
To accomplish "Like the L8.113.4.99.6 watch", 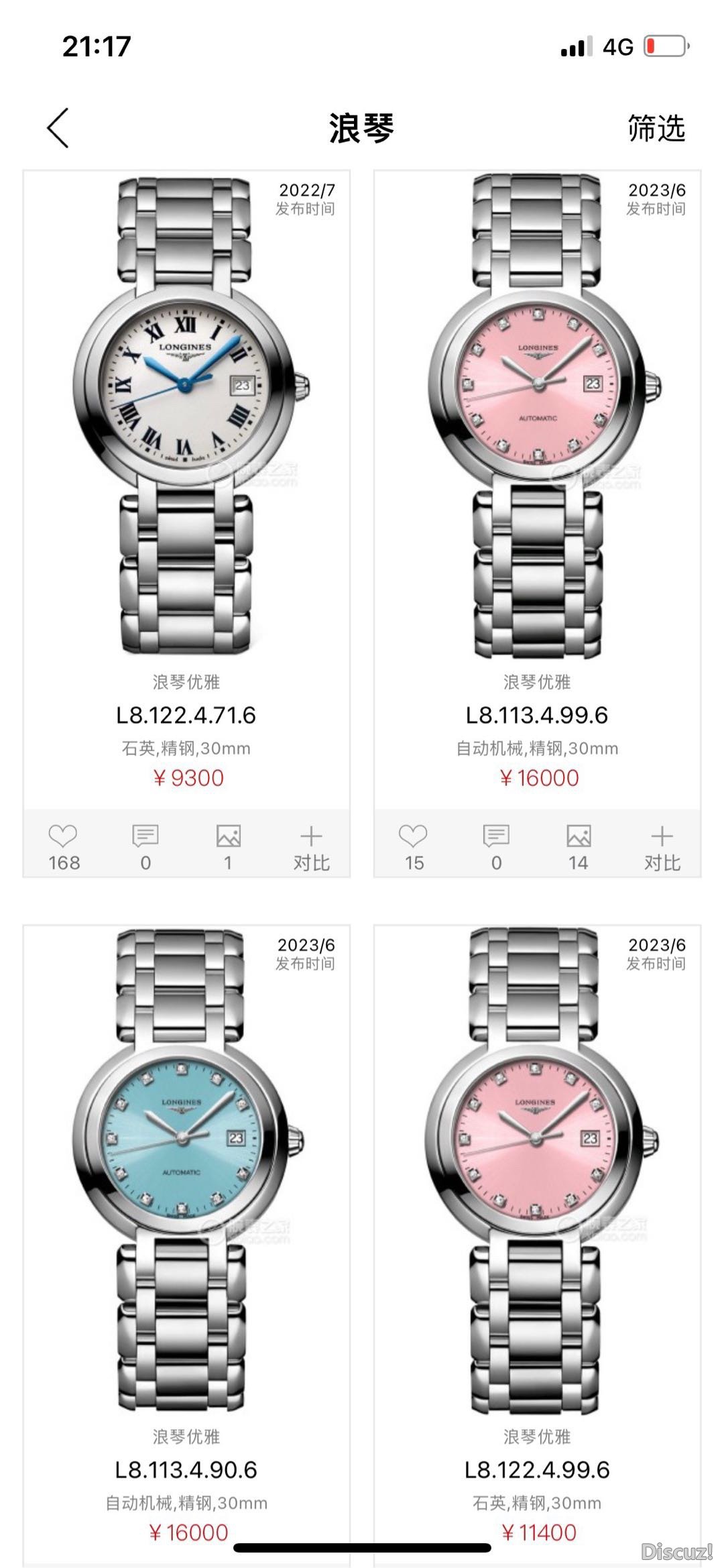I will point(414,846).
